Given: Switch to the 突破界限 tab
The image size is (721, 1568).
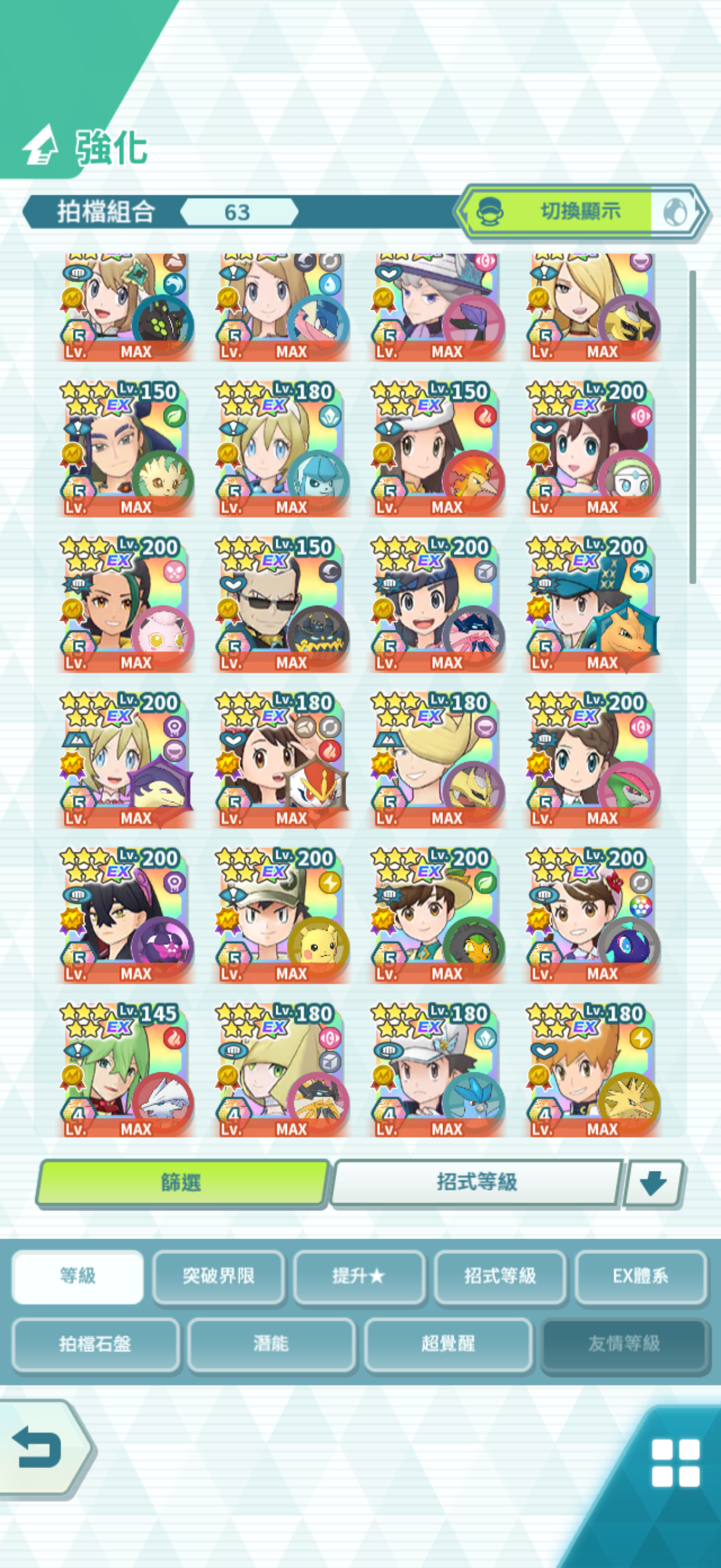Looking at the screenshot, I should 218,1275.
